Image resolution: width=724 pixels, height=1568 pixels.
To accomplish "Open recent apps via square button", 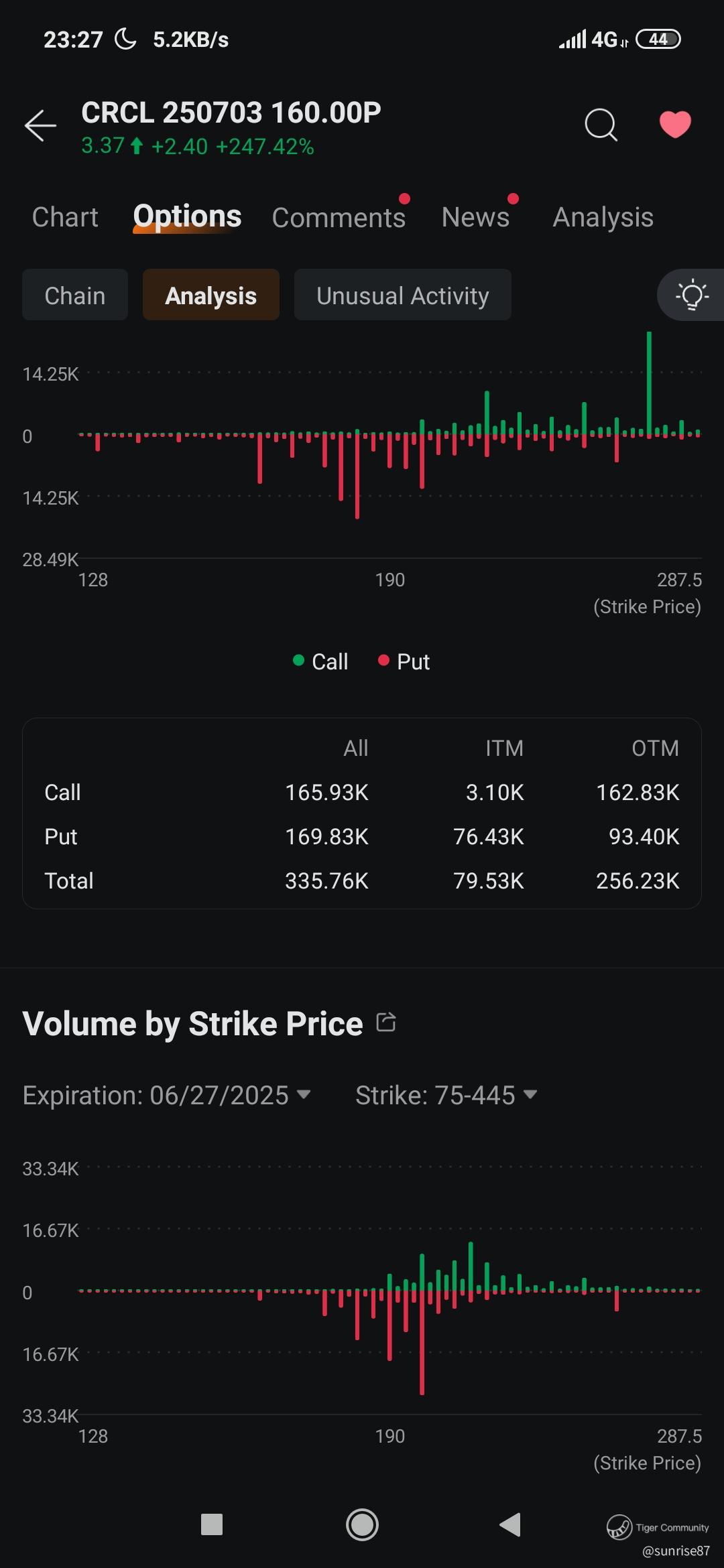I will click(212, 1525).
